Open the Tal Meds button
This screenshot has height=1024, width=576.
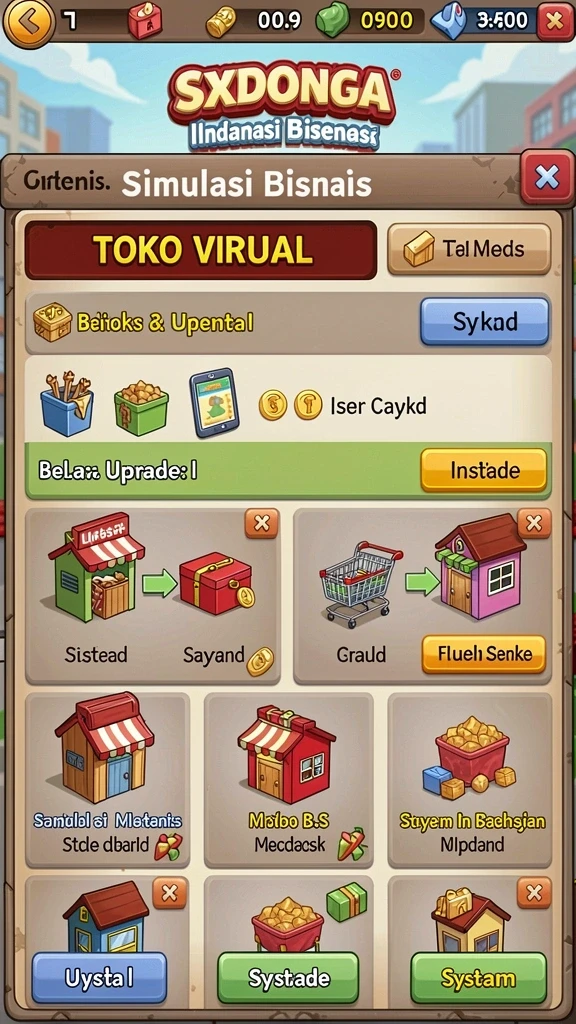(x=469, y=249)
